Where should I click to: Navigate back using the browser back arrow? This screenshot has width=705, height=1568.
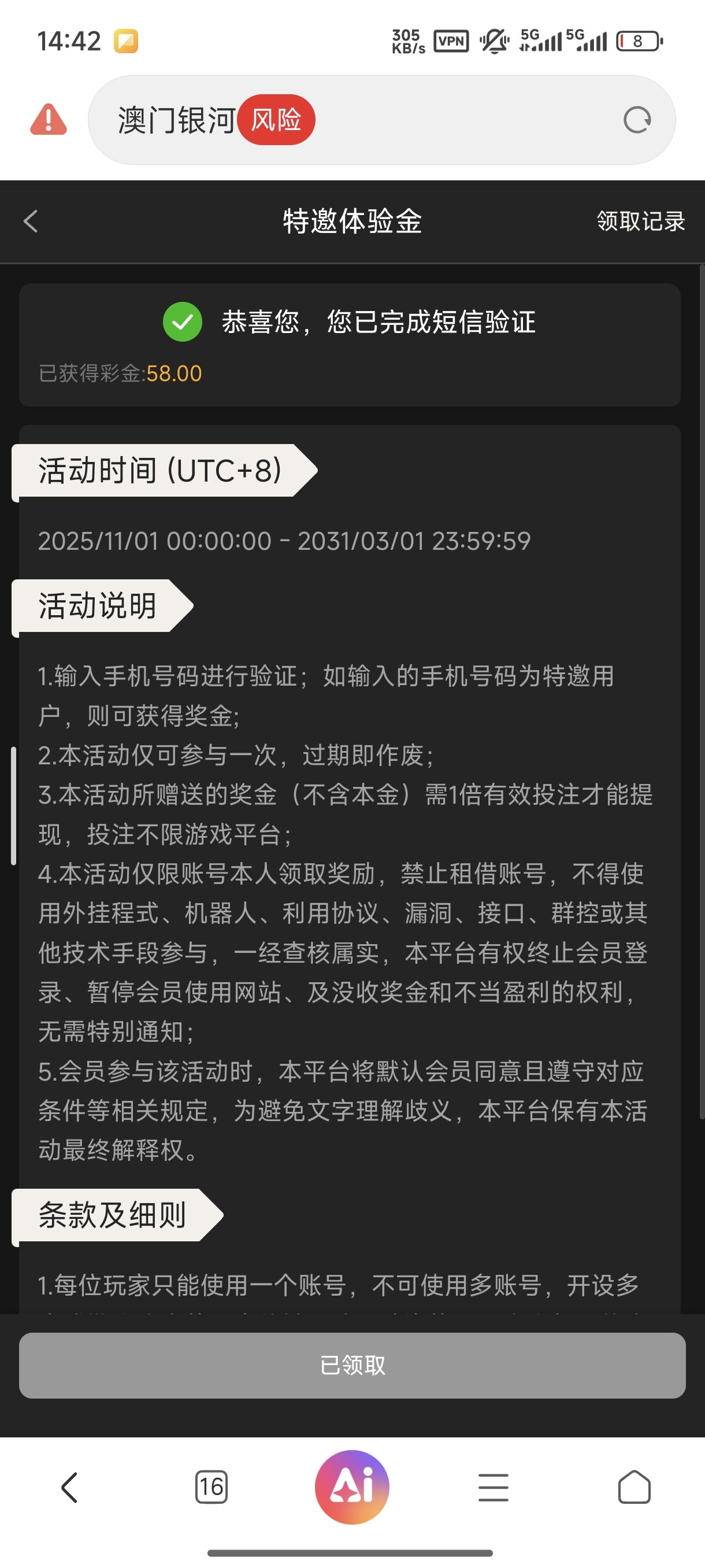(69, 1487)
